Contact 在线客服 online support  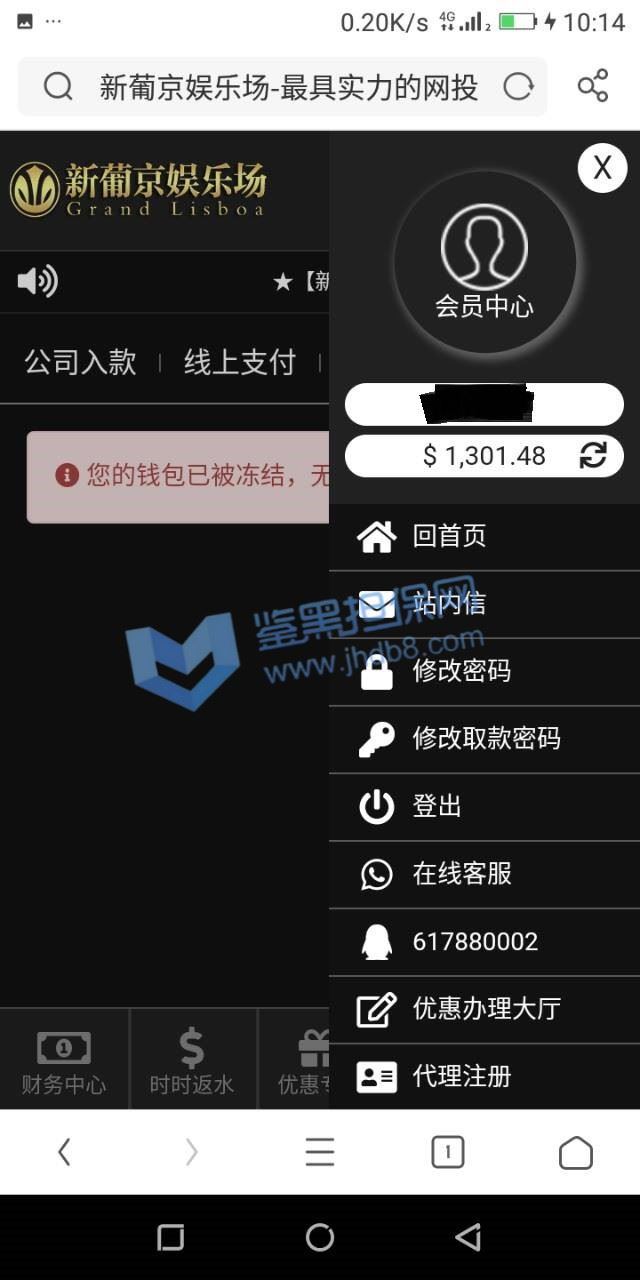(x=460, y=874)
